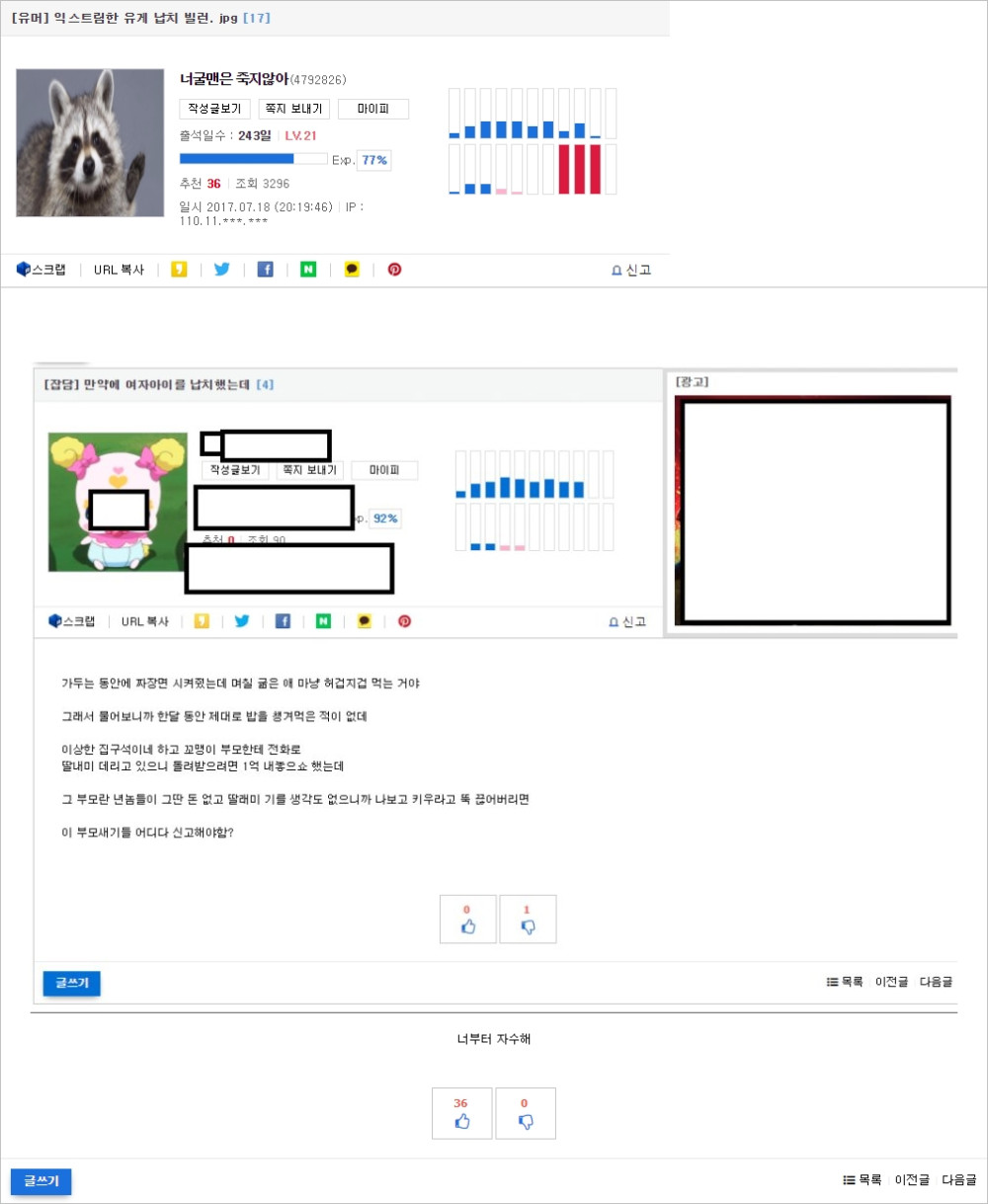Share the main post on Facebook
The width and height of the screenshot is (988, 1204).
(265, 270)
